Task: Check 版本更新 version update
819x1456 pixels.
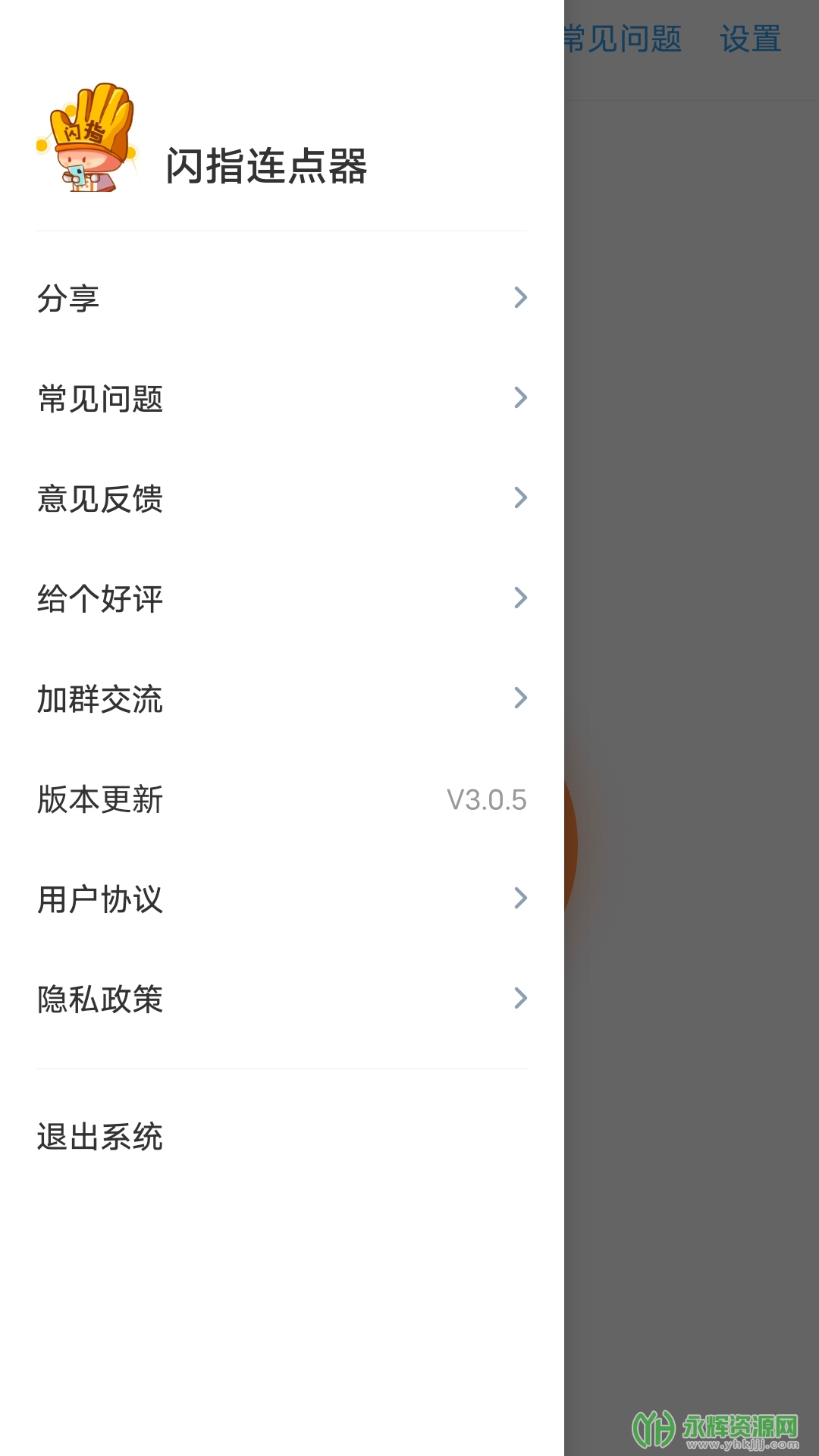Action: 281,799
